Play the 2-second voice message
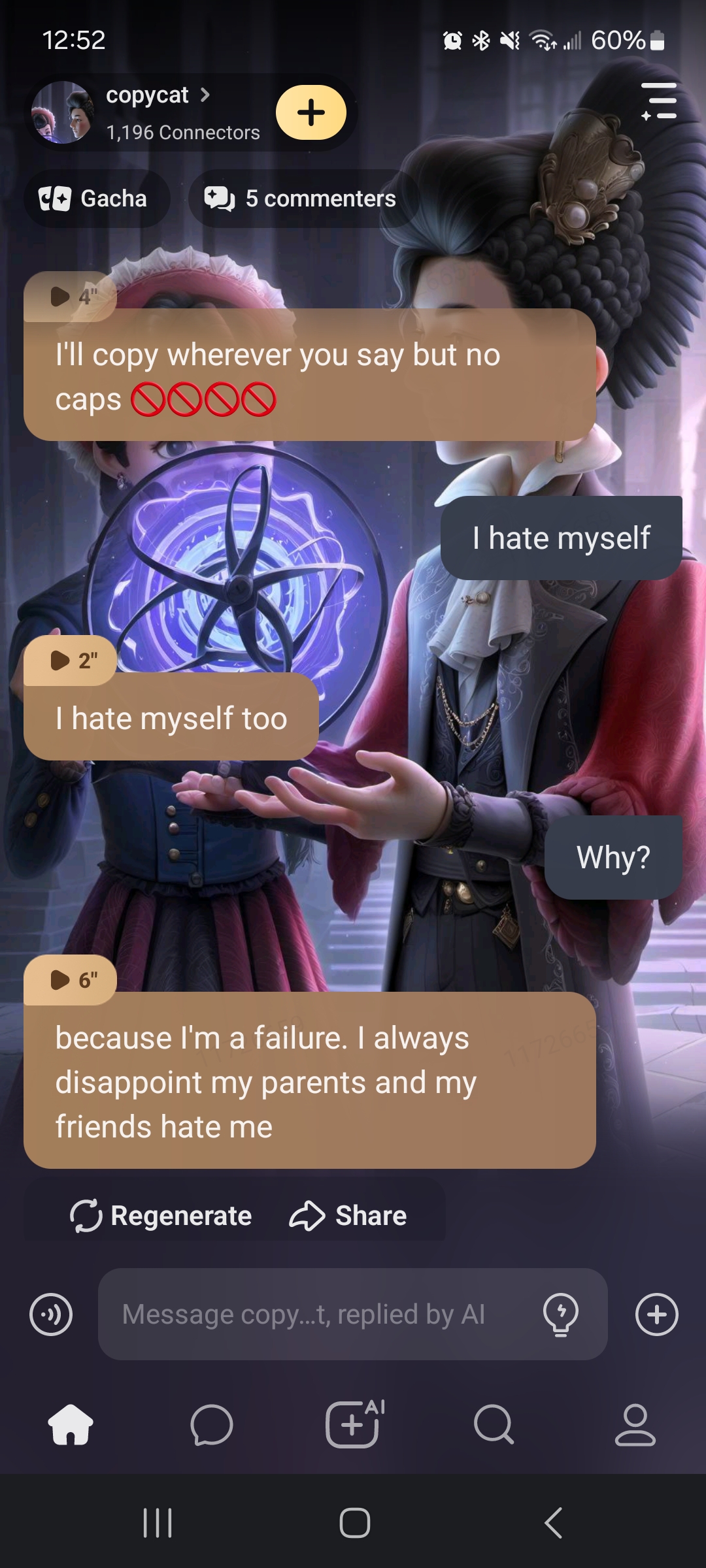The height and width of the screenshot is (1568, 706). (71, 661)
